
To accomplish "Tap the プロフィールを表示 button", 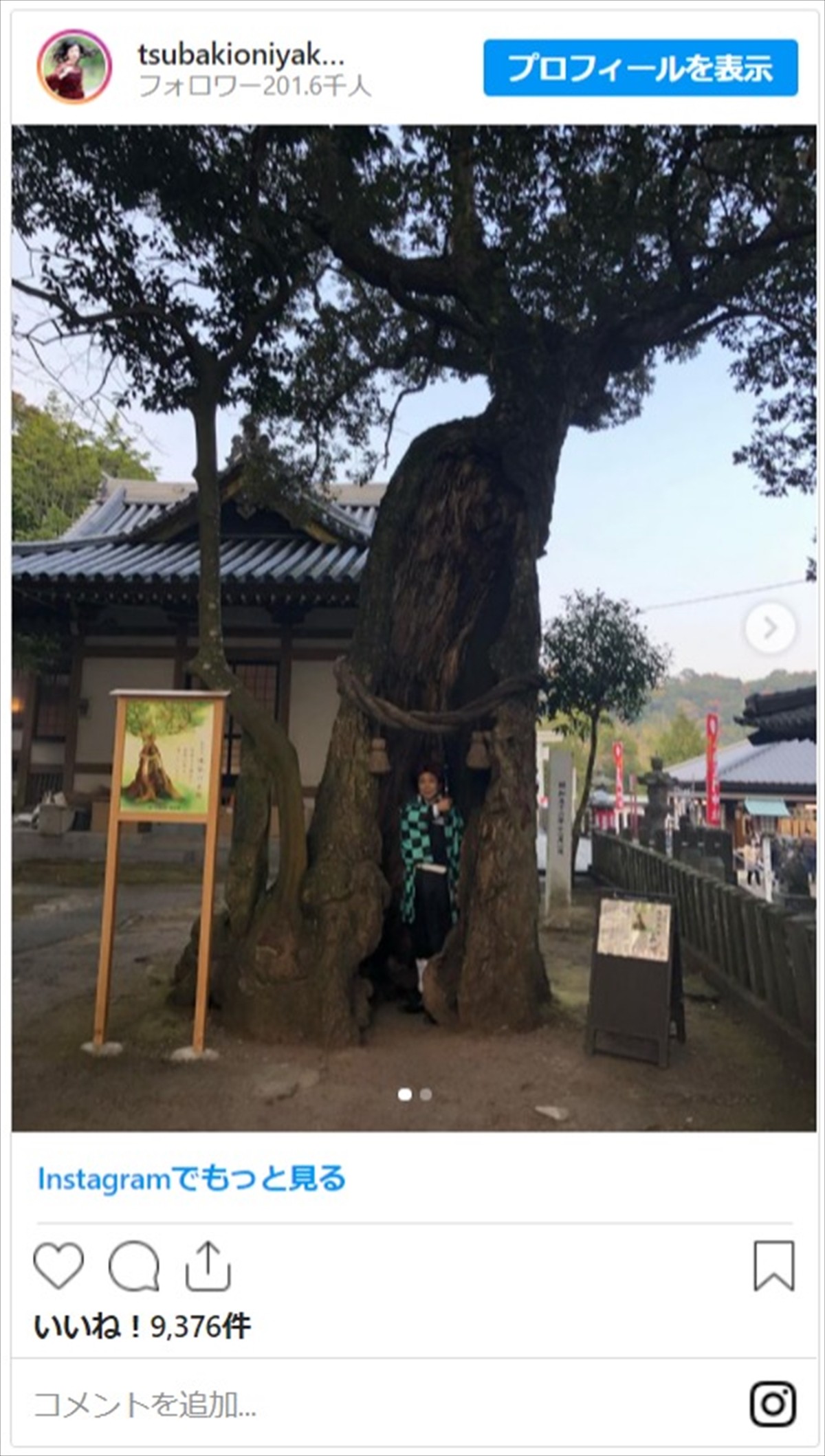I will coord(640,68).
